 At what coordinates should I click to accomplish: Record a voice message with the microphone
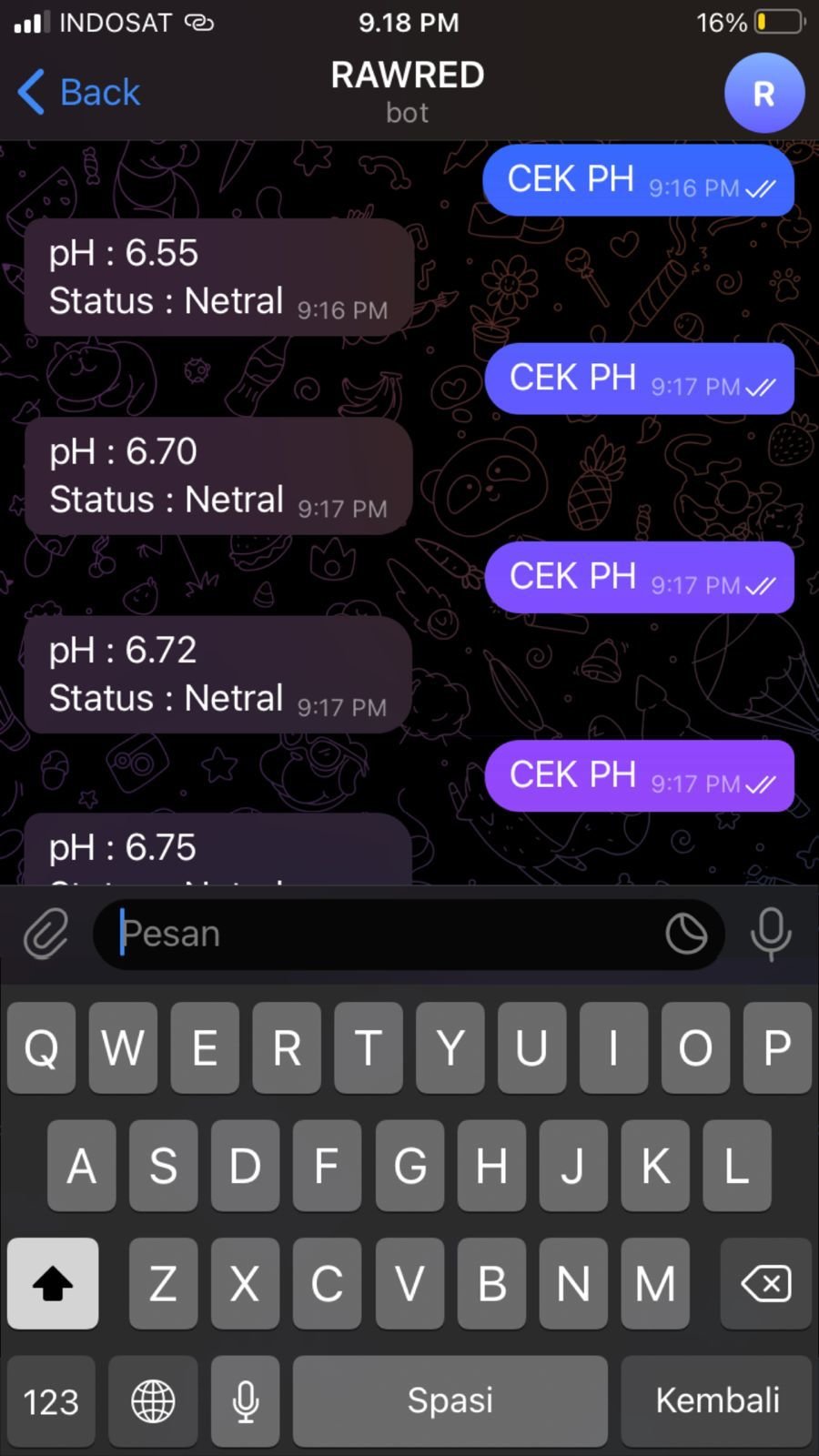771,934
